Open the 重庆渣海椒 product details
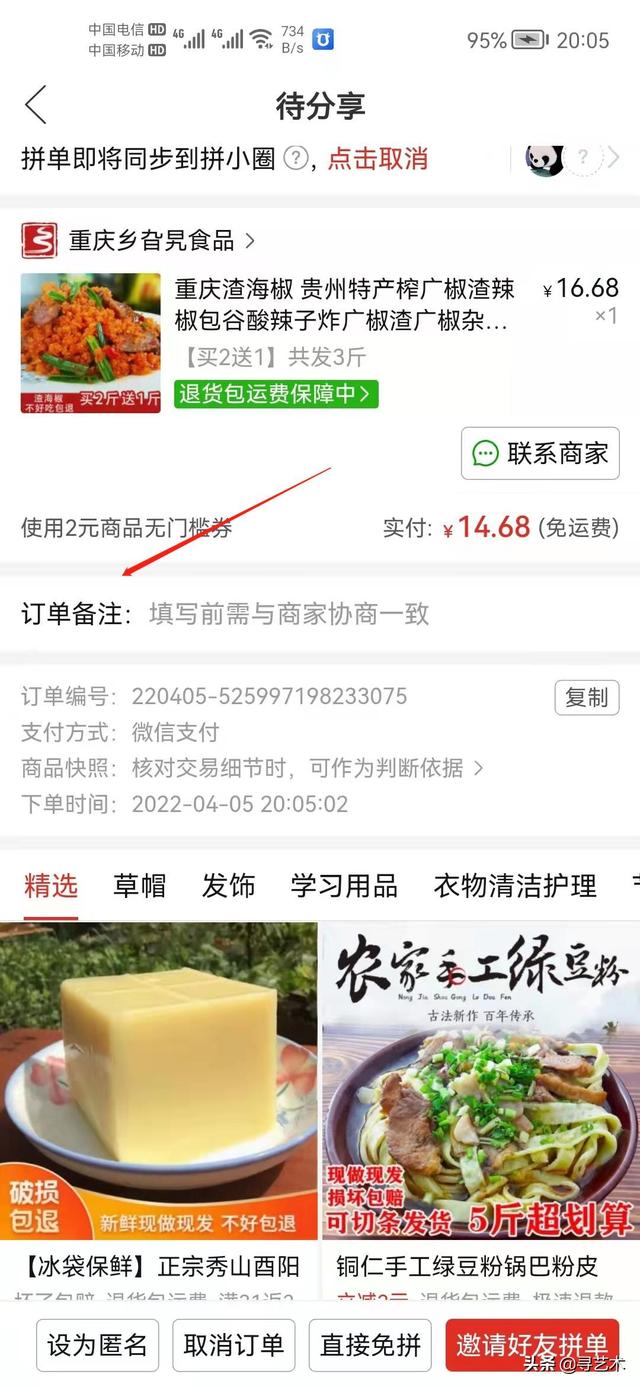The width and height of the screenshot is (640, 1387). point(344,304)
